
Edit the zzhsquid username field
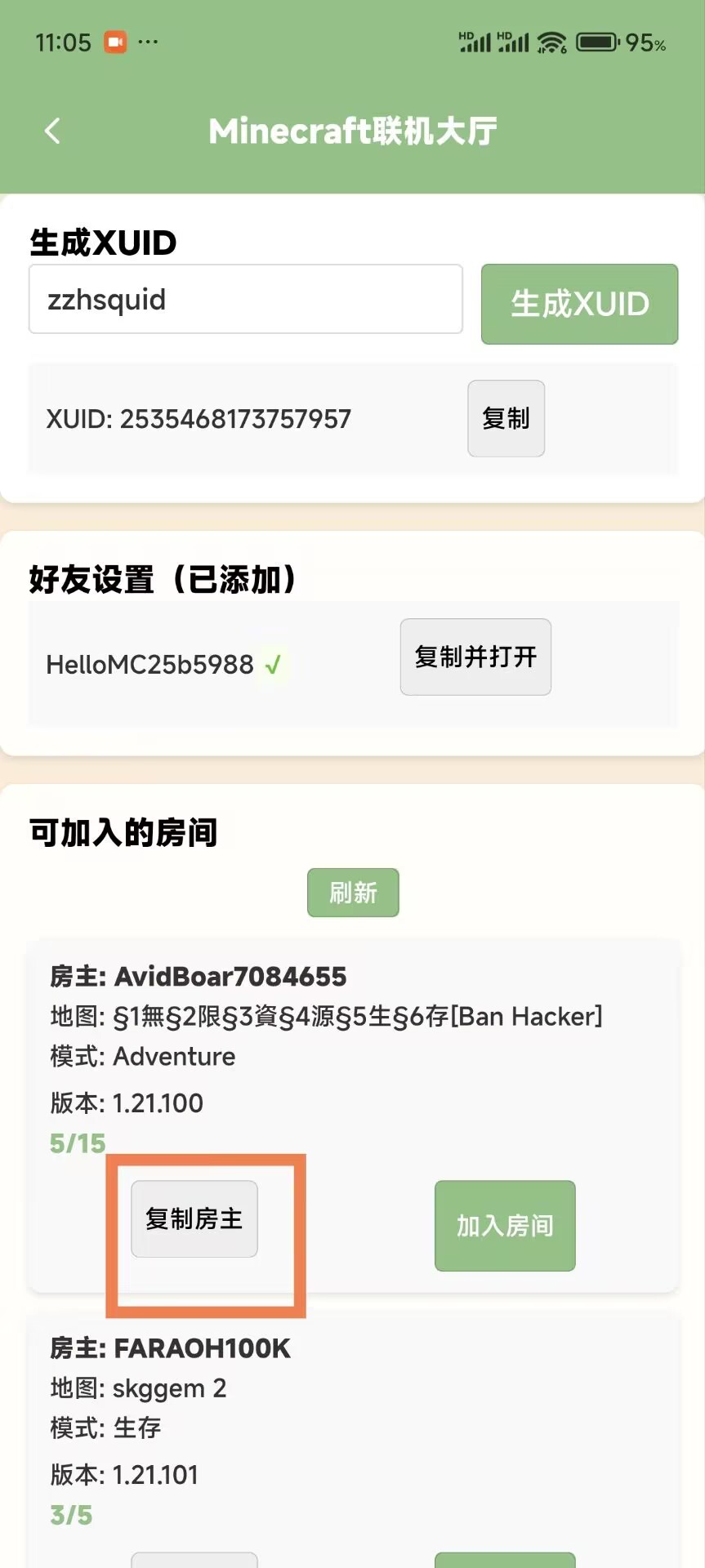coord(245,300)
